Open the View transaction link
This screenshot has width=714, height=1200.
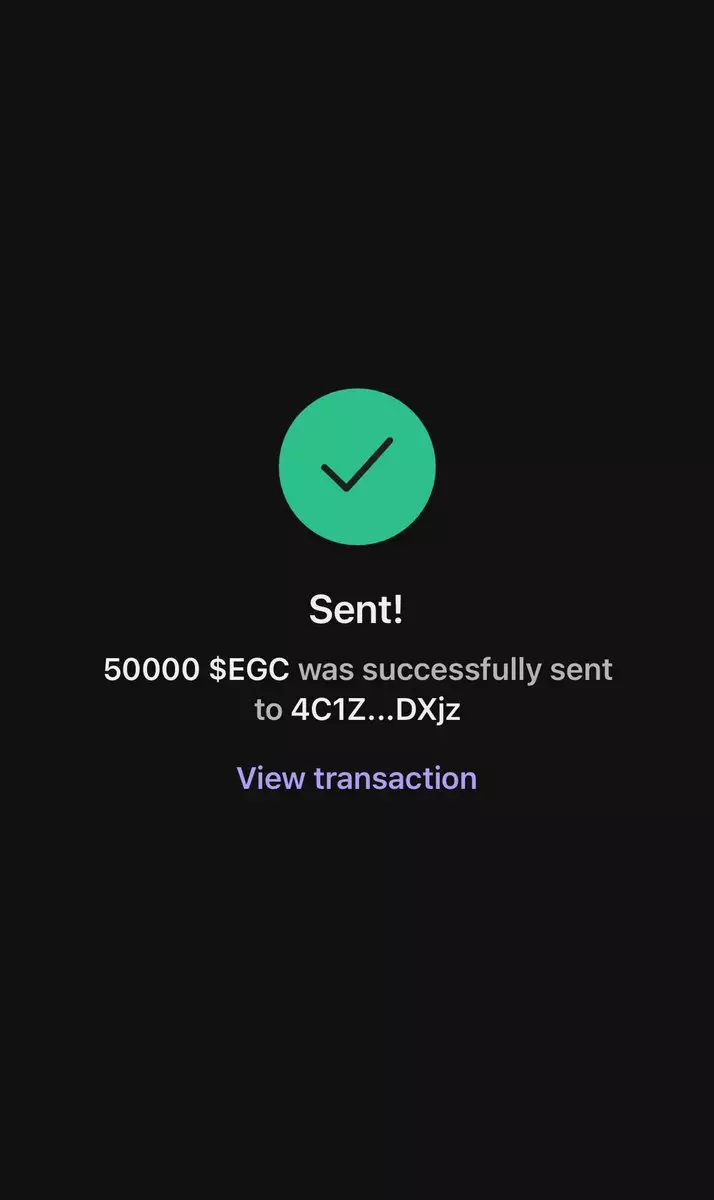tap(356, 778)
